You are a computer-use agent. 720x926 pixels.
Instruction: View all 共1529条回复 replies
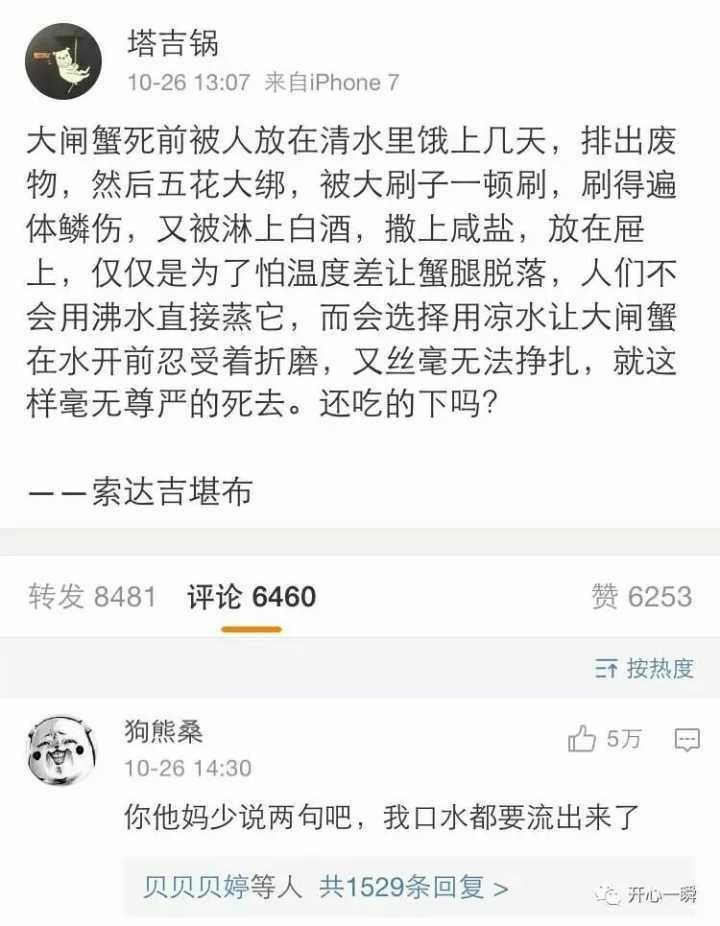(x=412, y=886)
